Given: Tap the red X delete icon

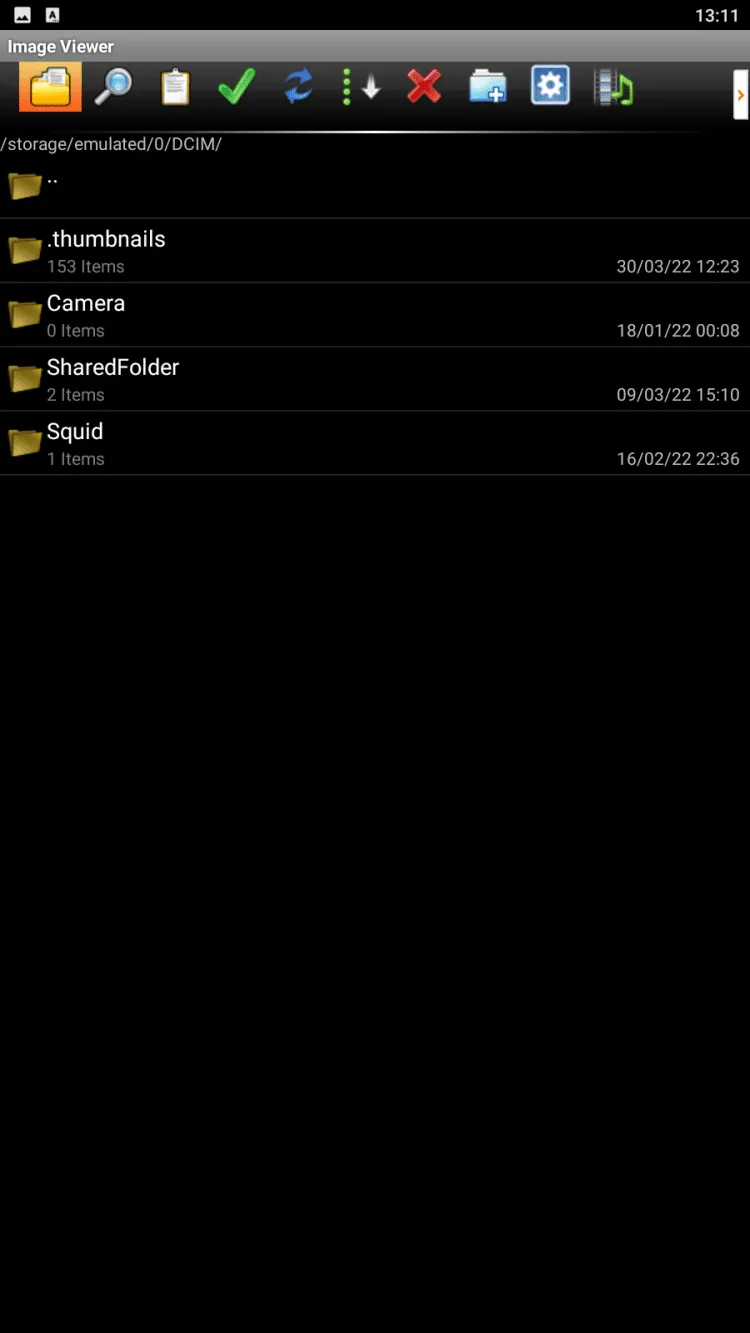Looking at the screenshot, I should [x=424, y=87].
